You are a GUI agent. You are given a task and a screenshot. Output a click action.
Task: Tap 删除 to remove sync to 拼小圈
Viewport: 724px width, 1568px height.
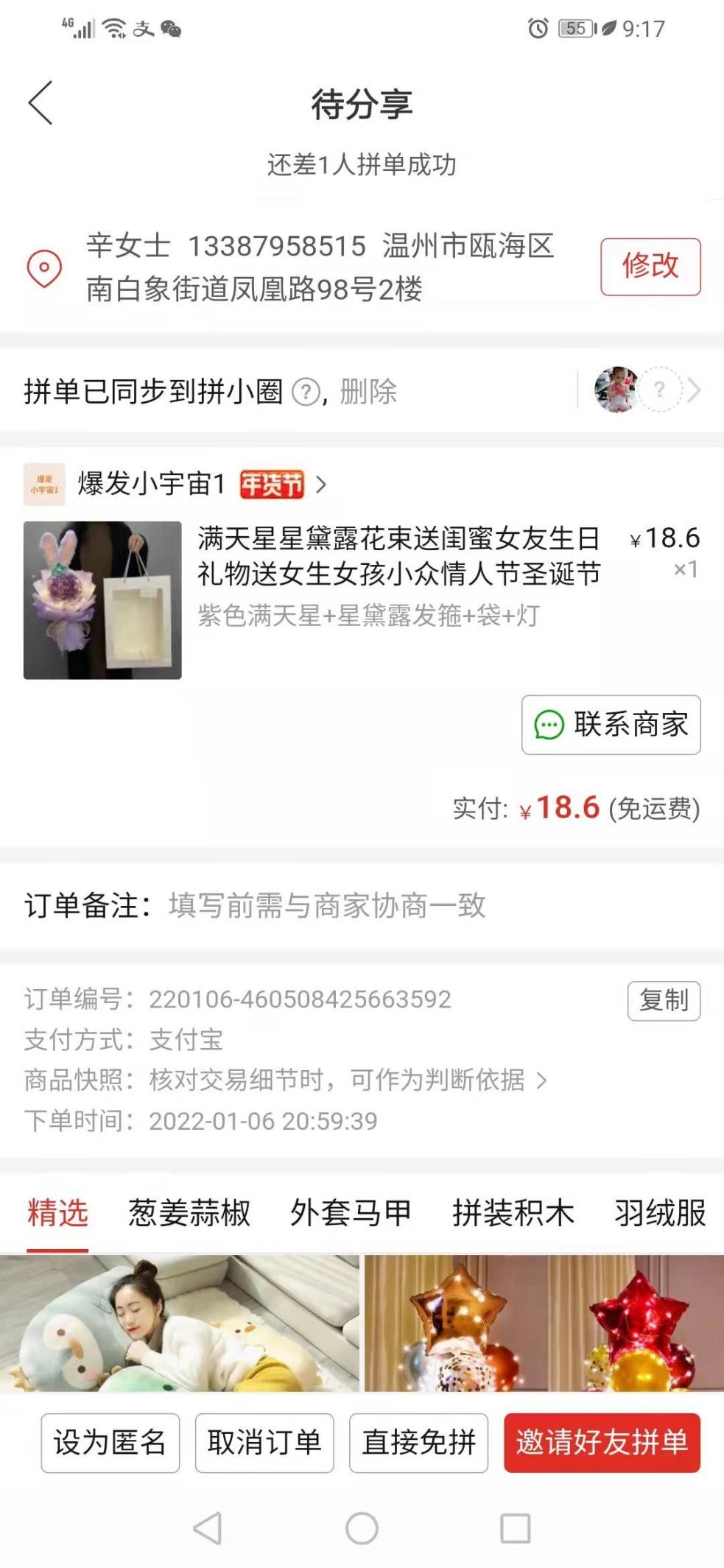368,391
